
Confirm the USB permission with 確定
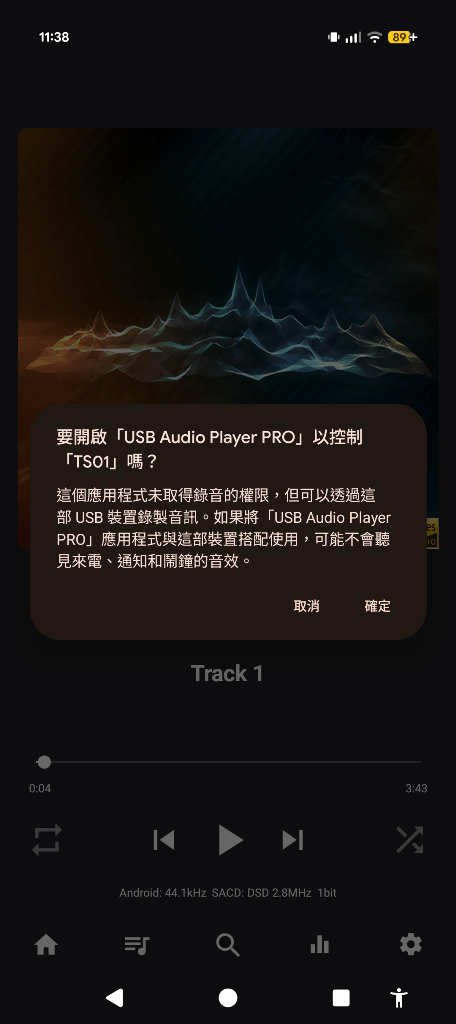point(377,606)
